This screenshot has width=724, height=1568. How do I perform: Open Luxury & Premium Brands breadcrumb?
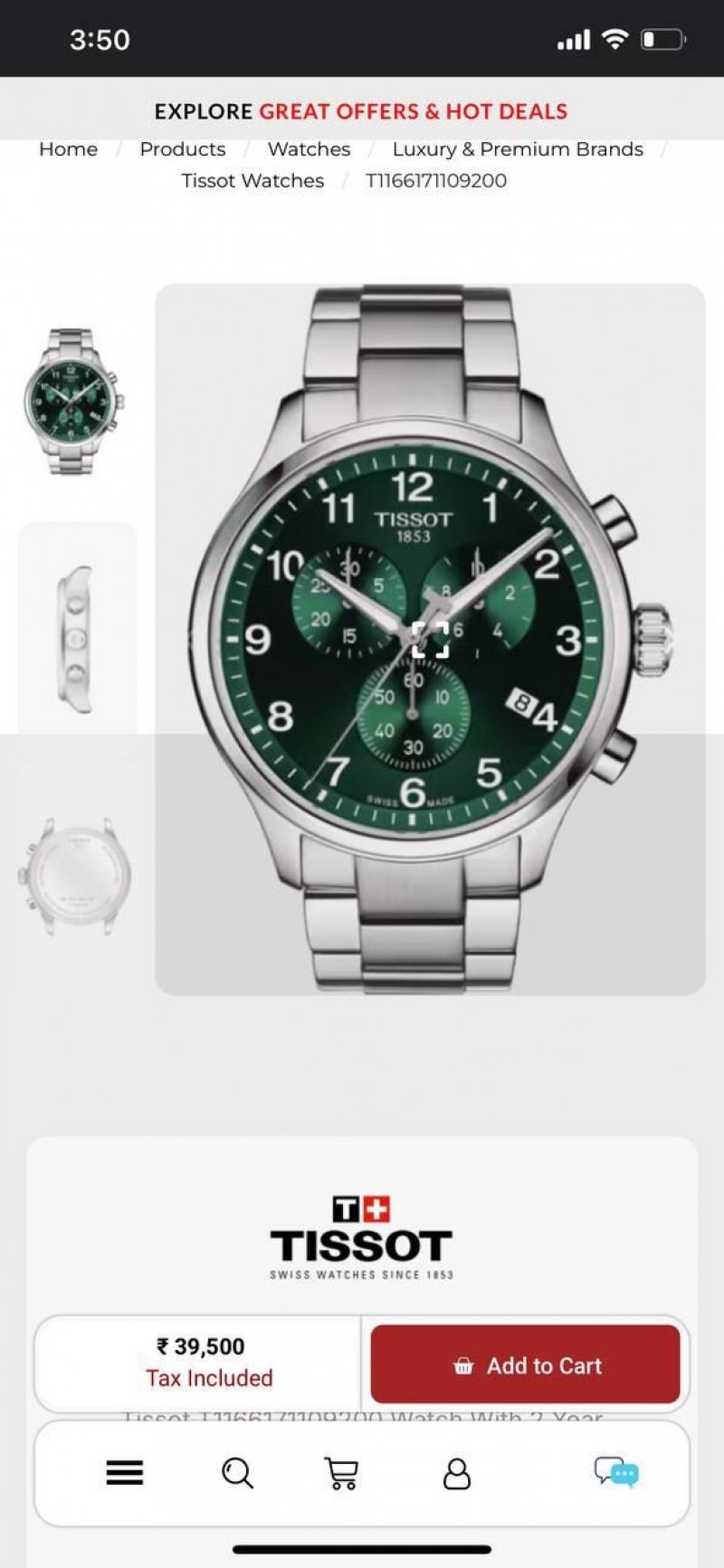tap(518, 149)
